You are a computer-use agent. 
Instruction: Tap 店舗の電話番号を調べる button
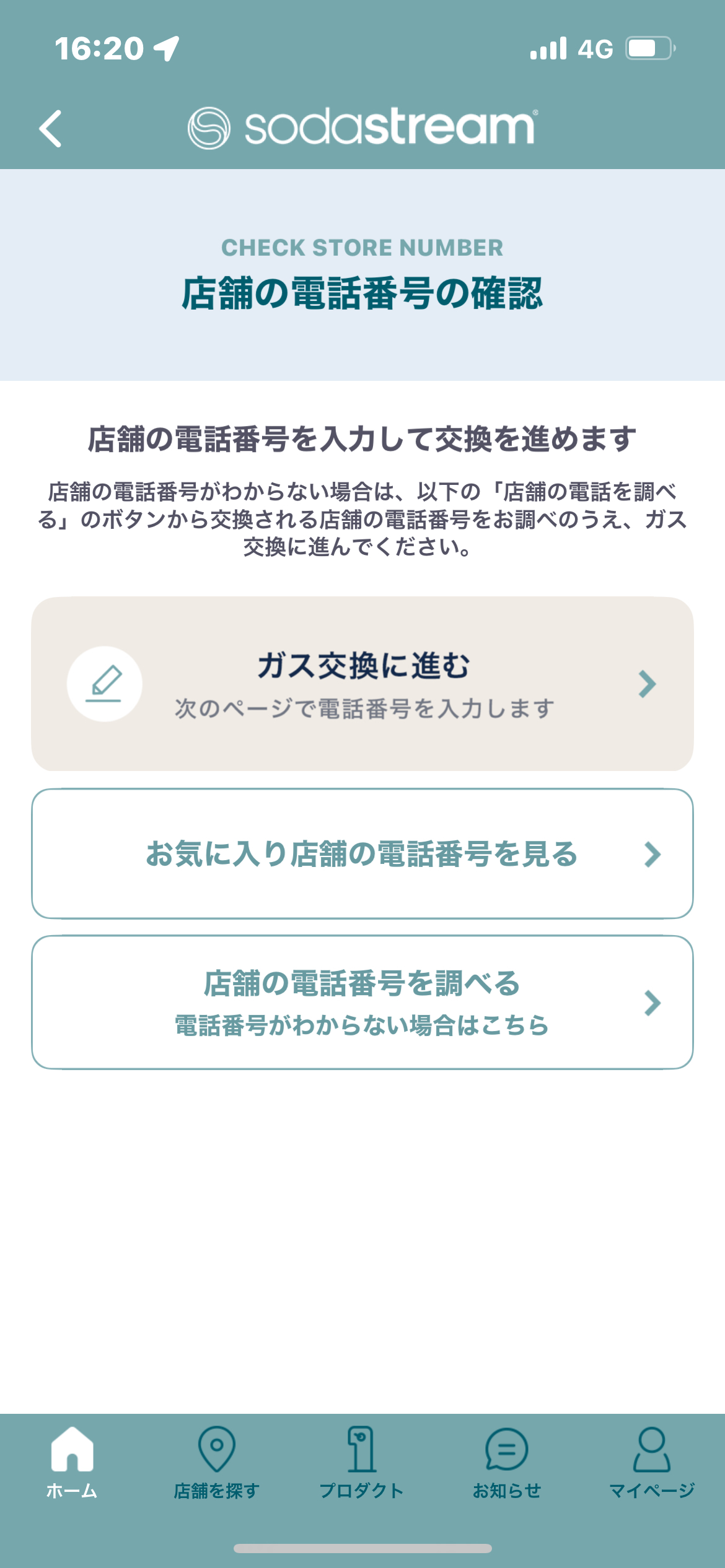(x=362, y=1003)
